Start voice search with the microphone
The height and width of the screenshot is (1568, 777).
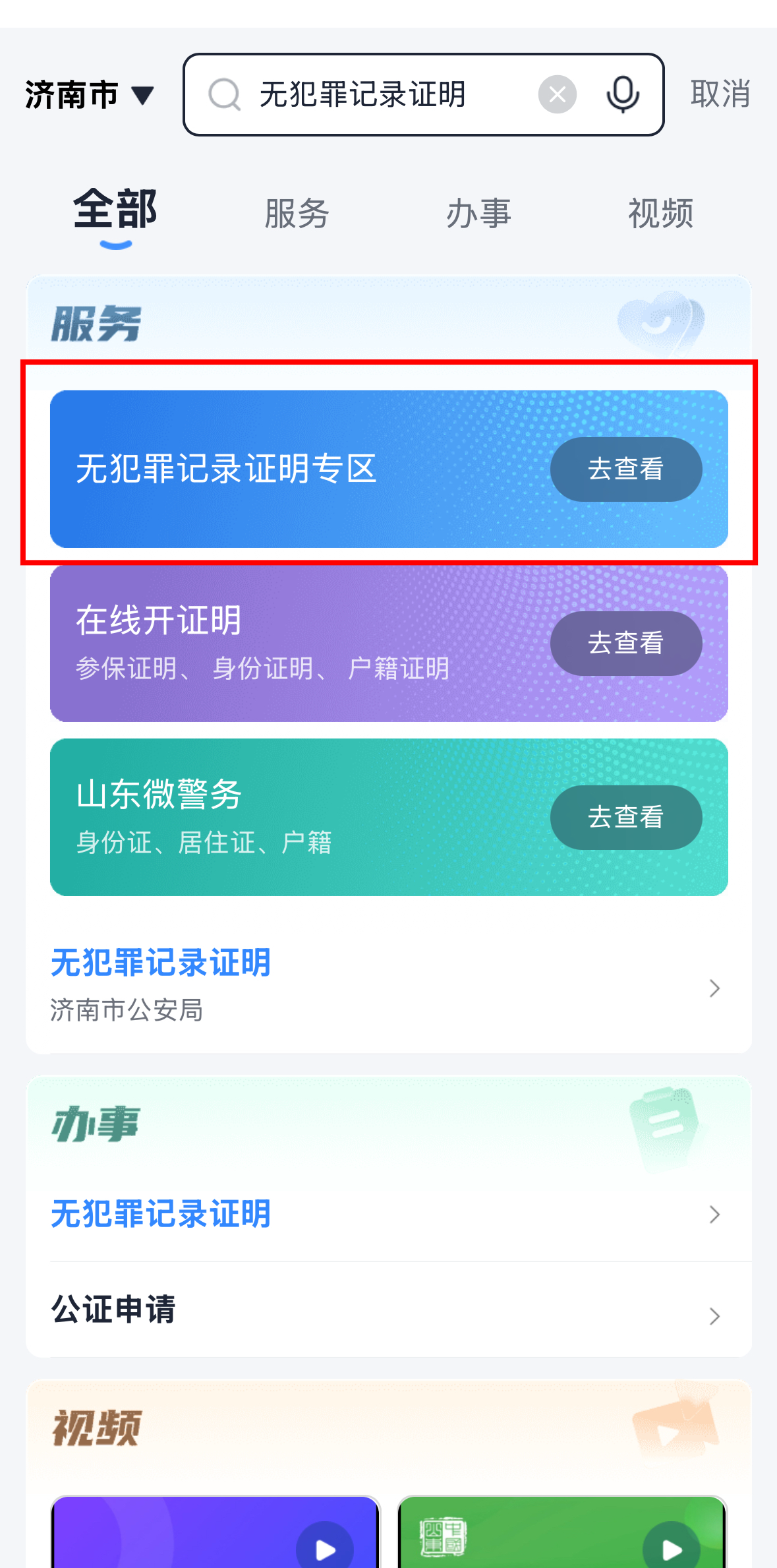tap(622, 95)
